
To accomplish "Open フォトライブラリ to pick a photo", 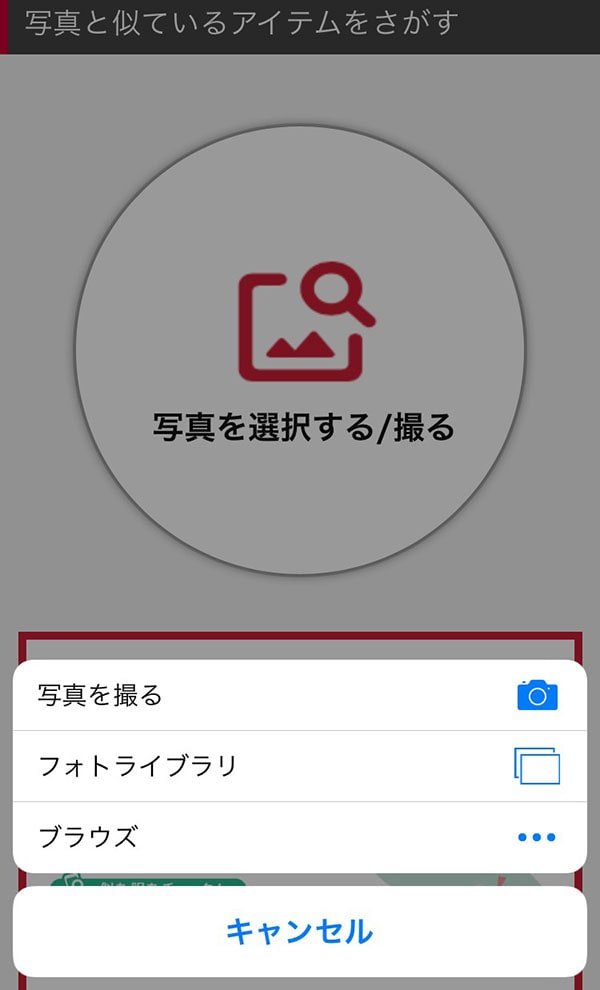I will [299, 766].
